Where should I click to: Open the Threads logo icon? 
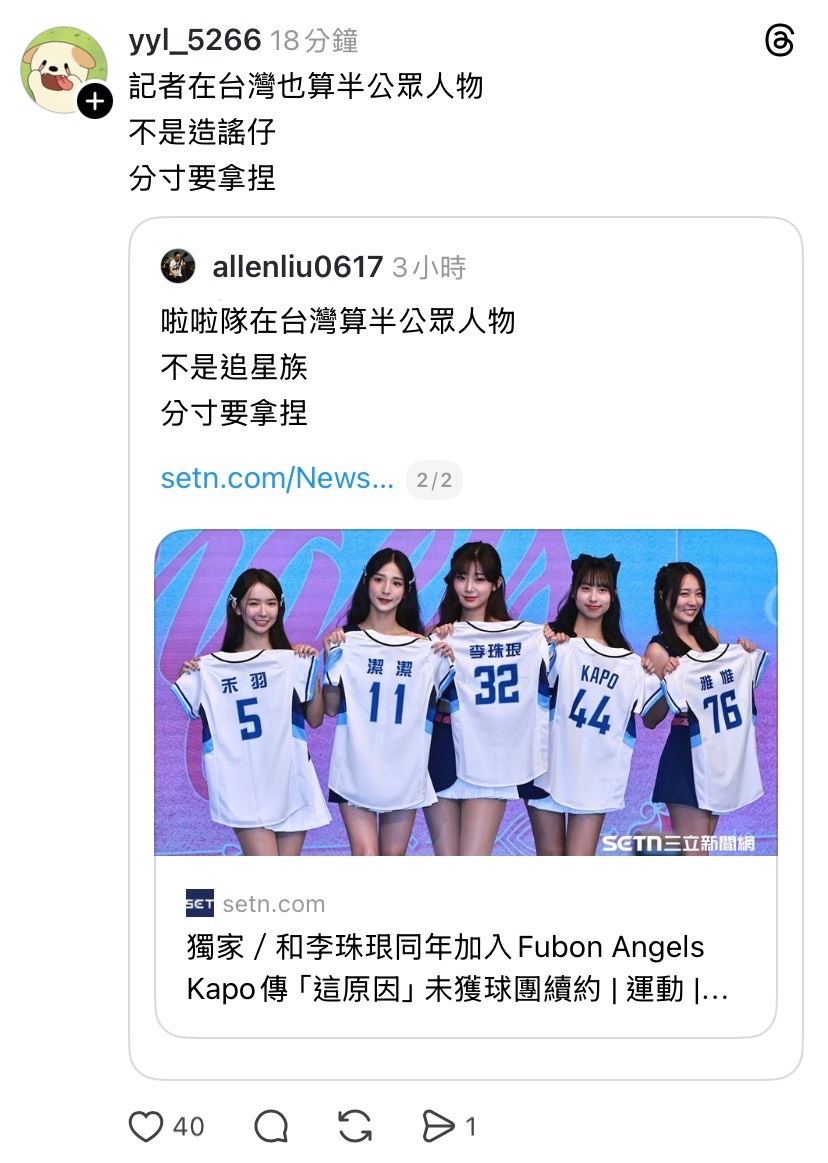779,41
